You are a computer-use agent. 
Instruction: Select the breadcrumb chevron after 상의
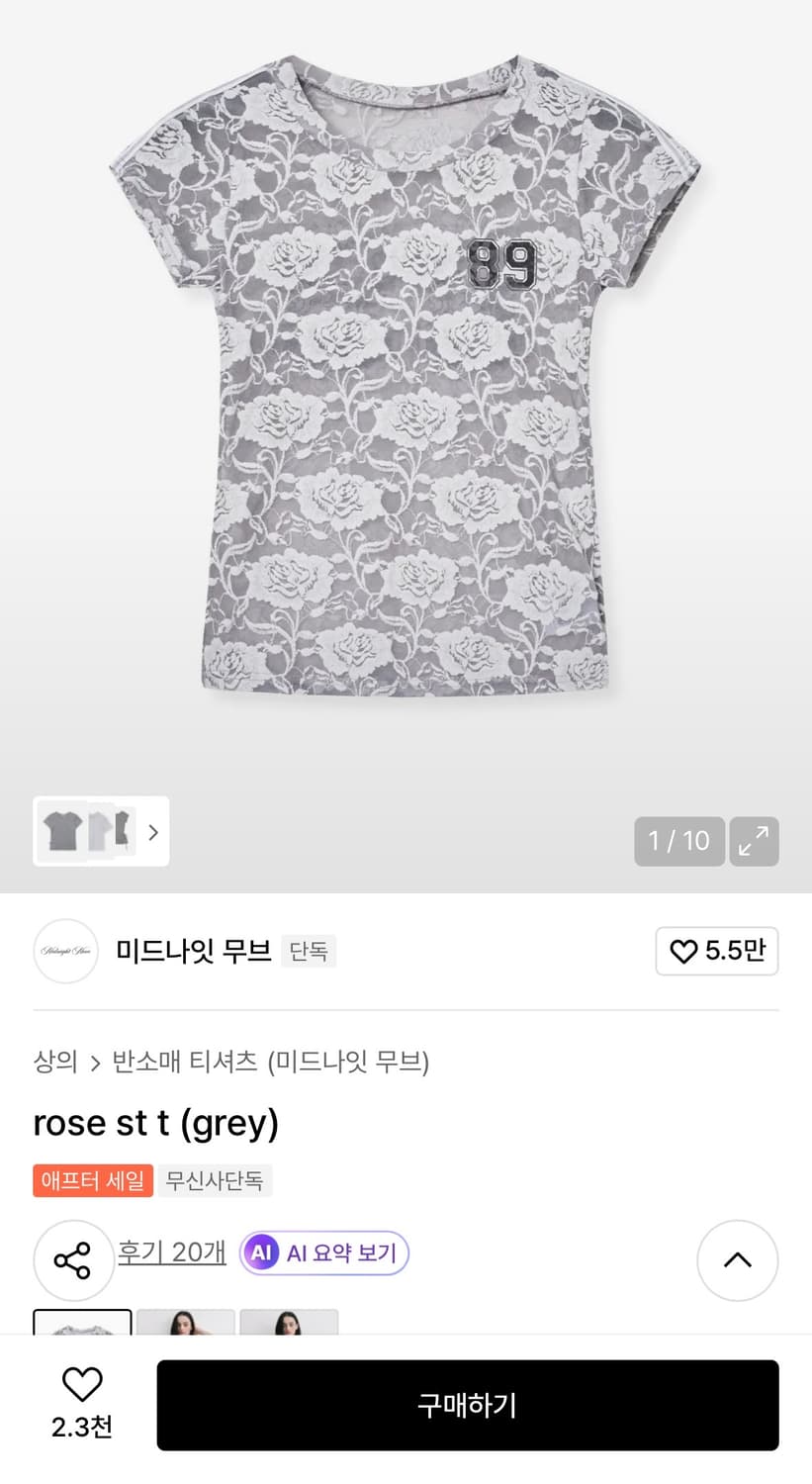pyautogui.click(x=95, y=1063)
